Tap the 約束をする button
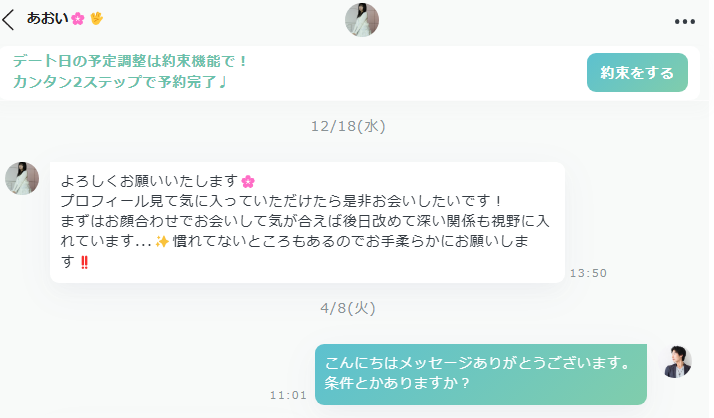The width and height of the screenshot is (714, 418). [x=637, y=73]
